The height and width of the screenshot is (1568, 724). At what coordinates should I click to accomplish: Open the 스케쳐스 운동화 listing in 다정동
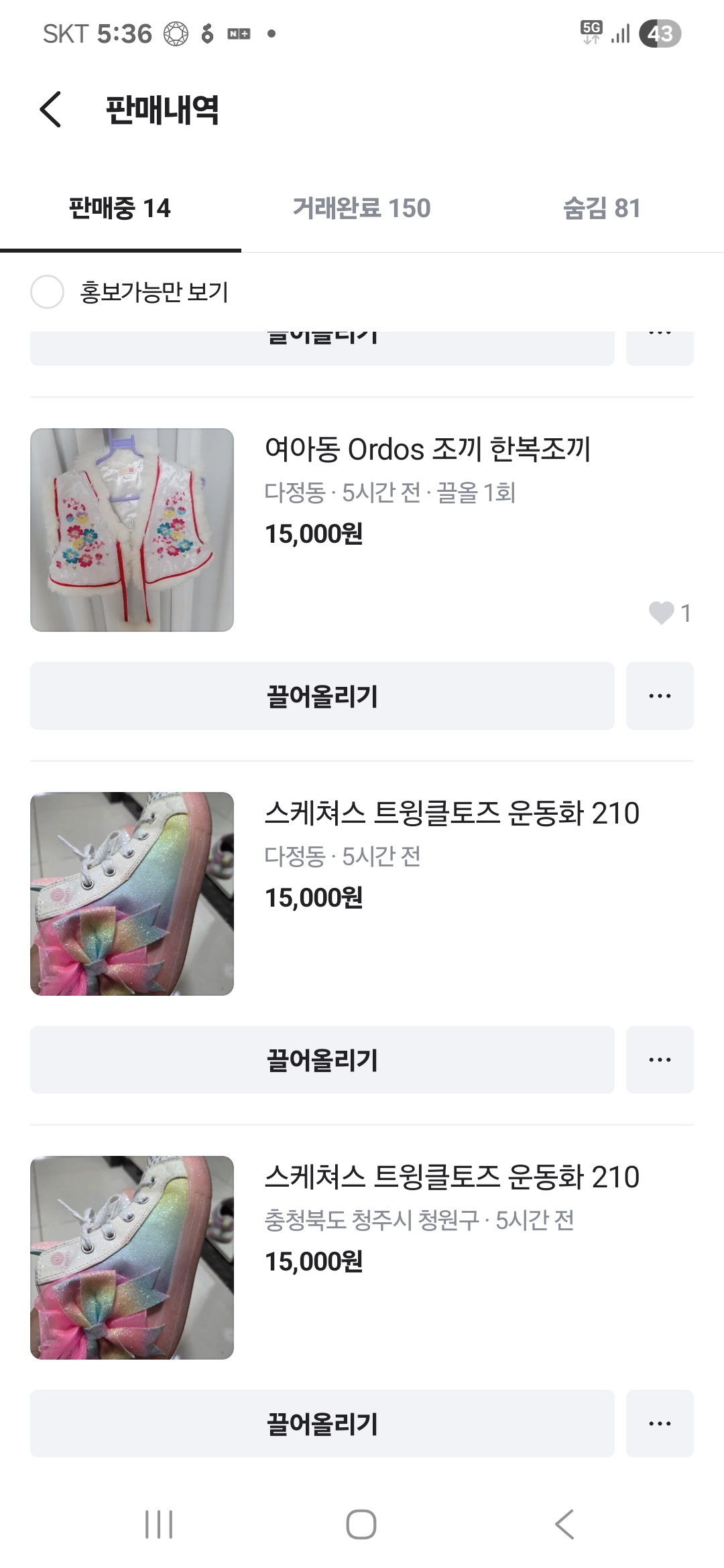coord(452,813)
